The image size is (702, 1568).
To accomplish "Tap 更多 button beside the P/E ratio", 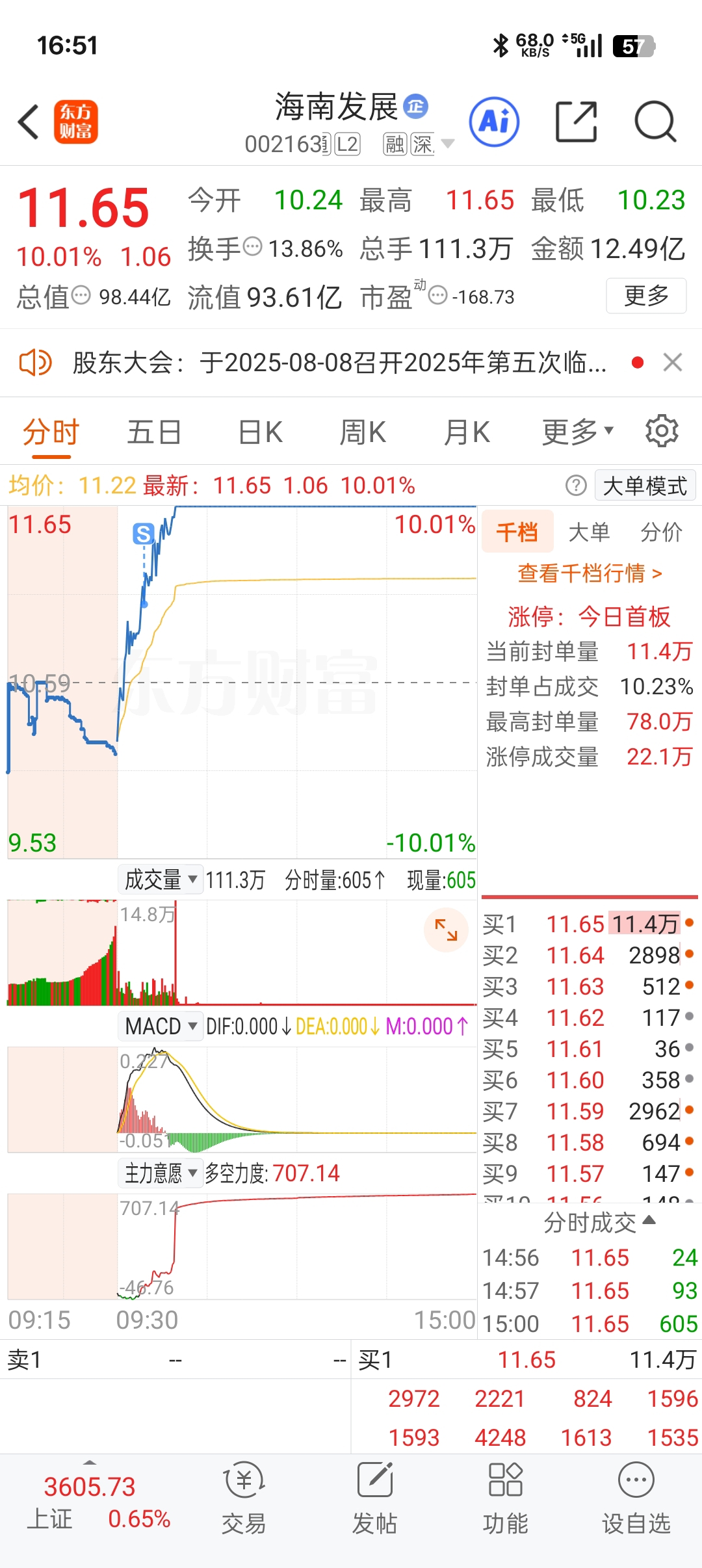I will click(646, 296).
